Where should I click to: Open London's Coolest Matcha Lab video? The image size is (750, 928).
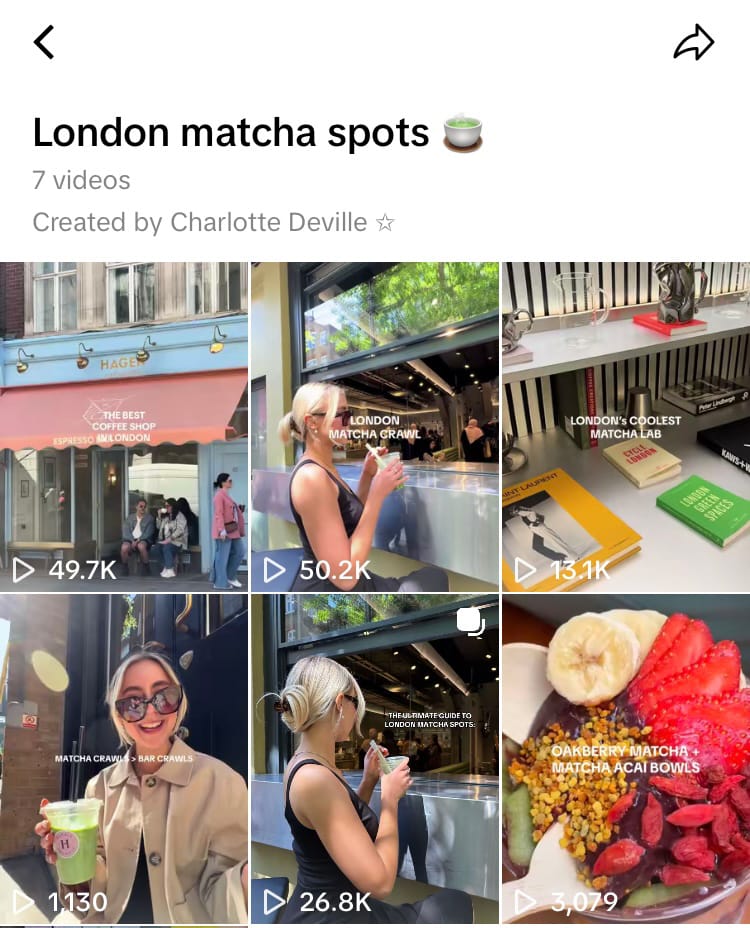tap(626, 426)
